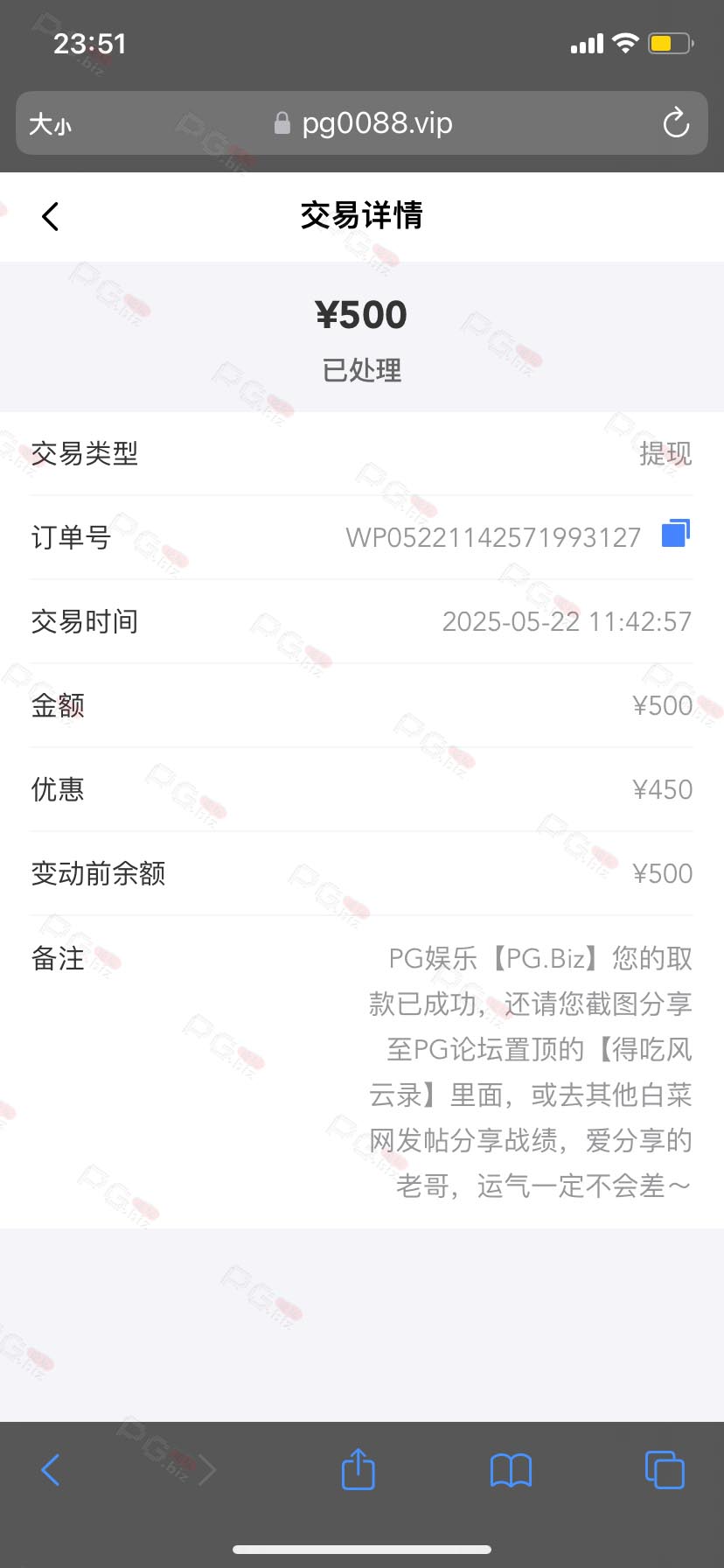Viewport: 724px width, 1568px height.
Task: Open the Safari share sheet
Action: (x=359, y=1468)
